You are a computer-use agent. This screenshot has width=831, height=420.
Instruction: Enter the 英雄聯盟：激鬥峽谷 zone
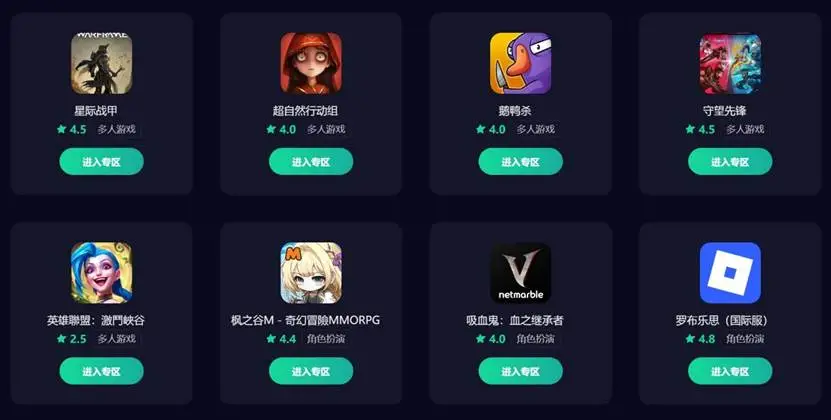101,371
